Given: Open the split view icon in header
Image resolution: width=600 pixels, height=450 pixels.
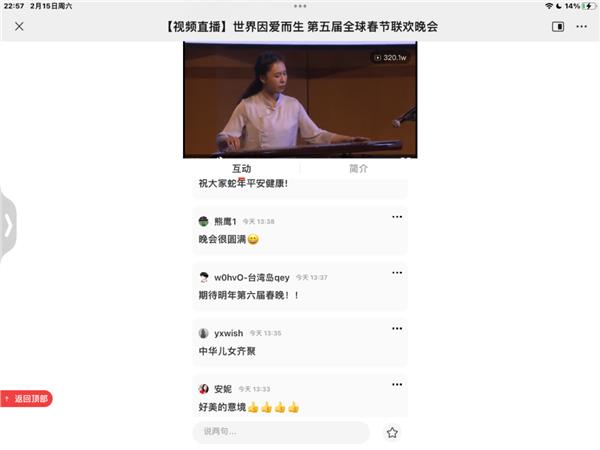Looking at the screenshot, I should click(558, 27).
